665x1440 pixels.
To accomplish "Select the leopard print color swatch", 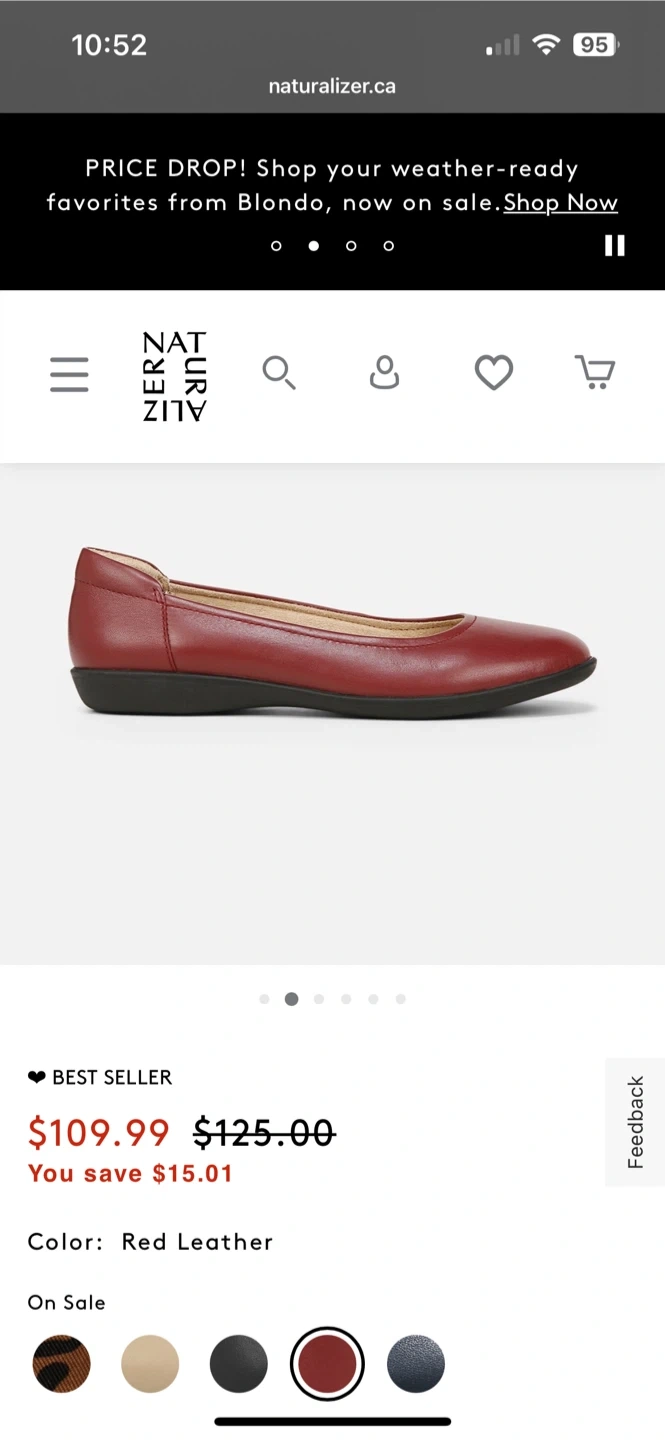I will click(62, 1363).
